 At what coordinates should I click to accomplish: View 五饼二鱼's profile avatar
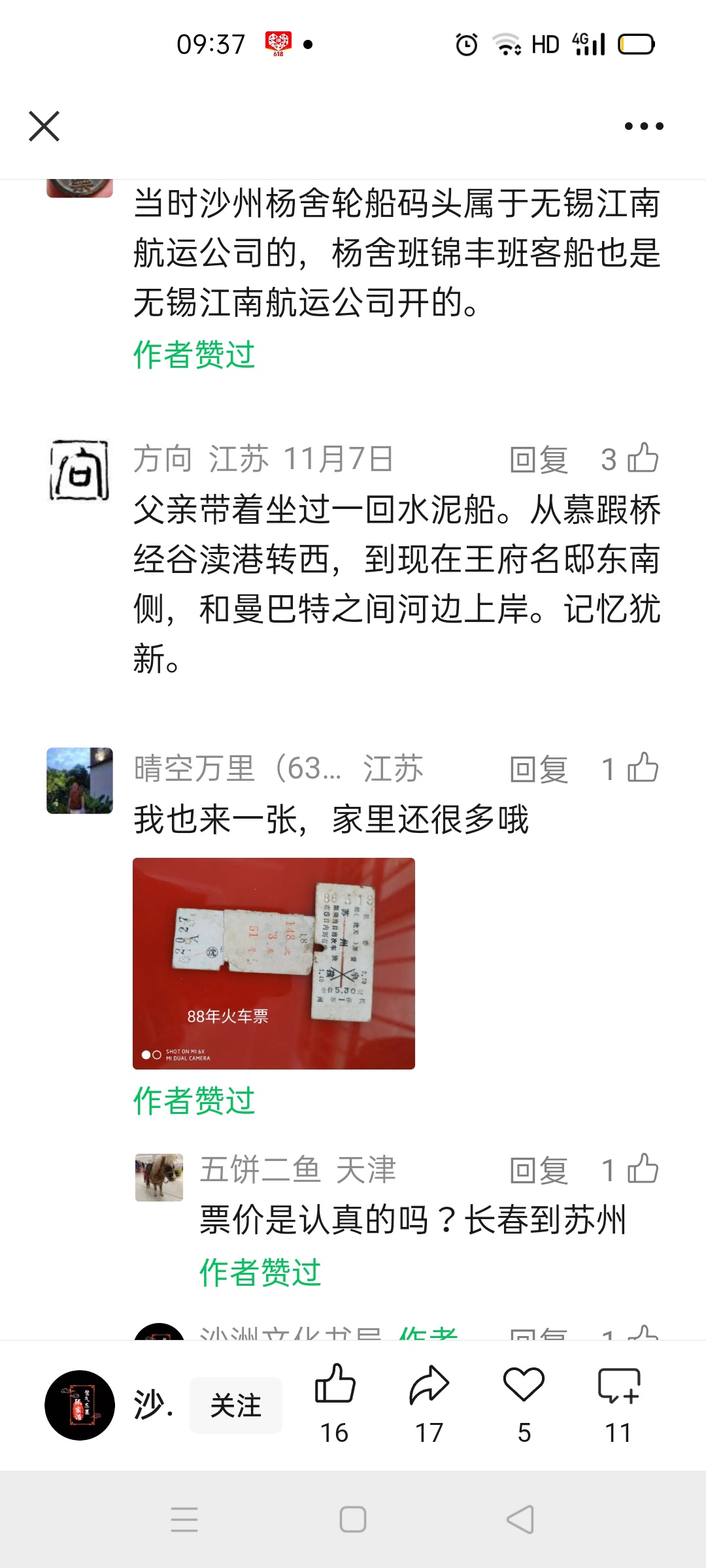159,1178
